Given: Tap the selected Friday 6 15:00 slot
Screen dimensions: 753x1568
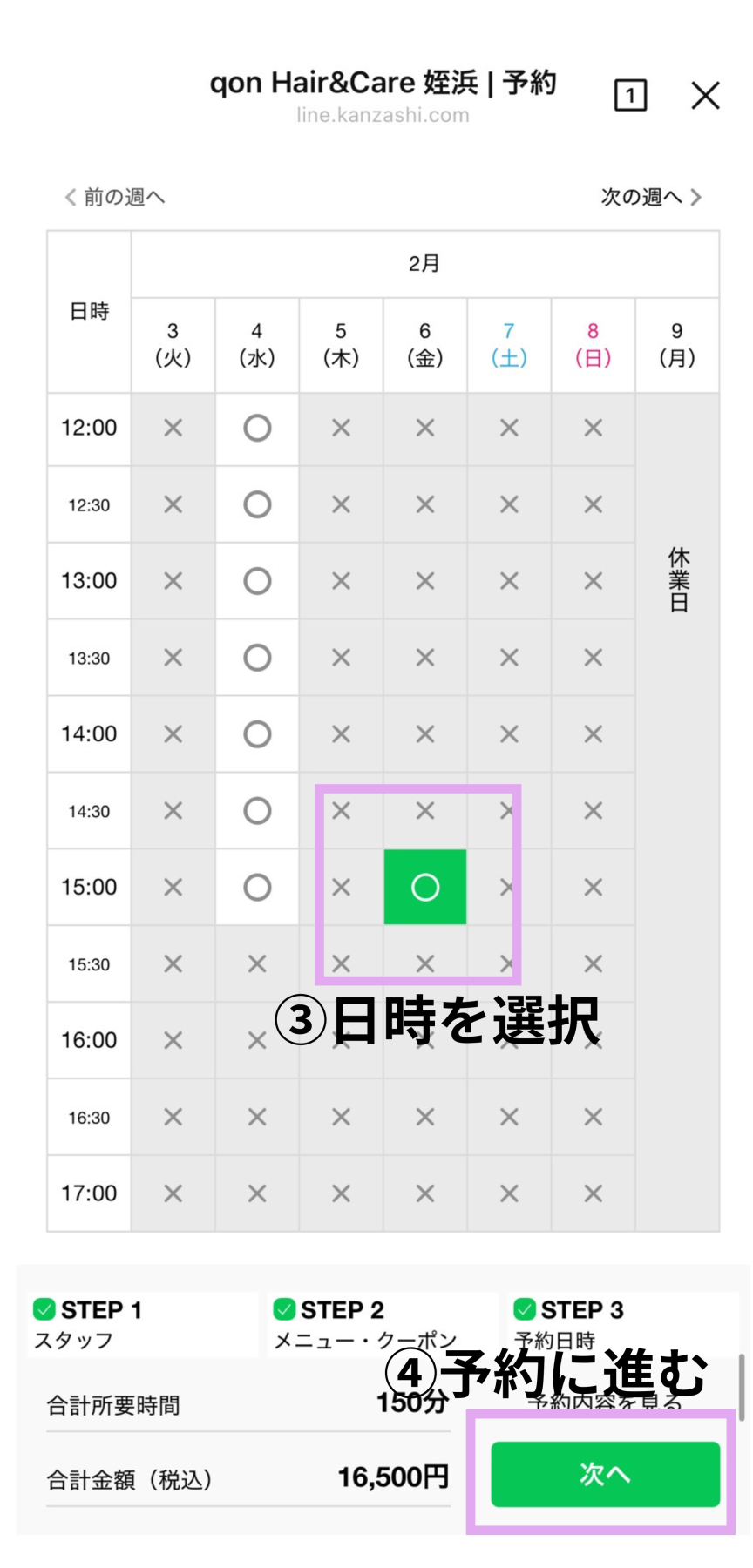Looking at the screenshot, I should [x=425, y=888].
